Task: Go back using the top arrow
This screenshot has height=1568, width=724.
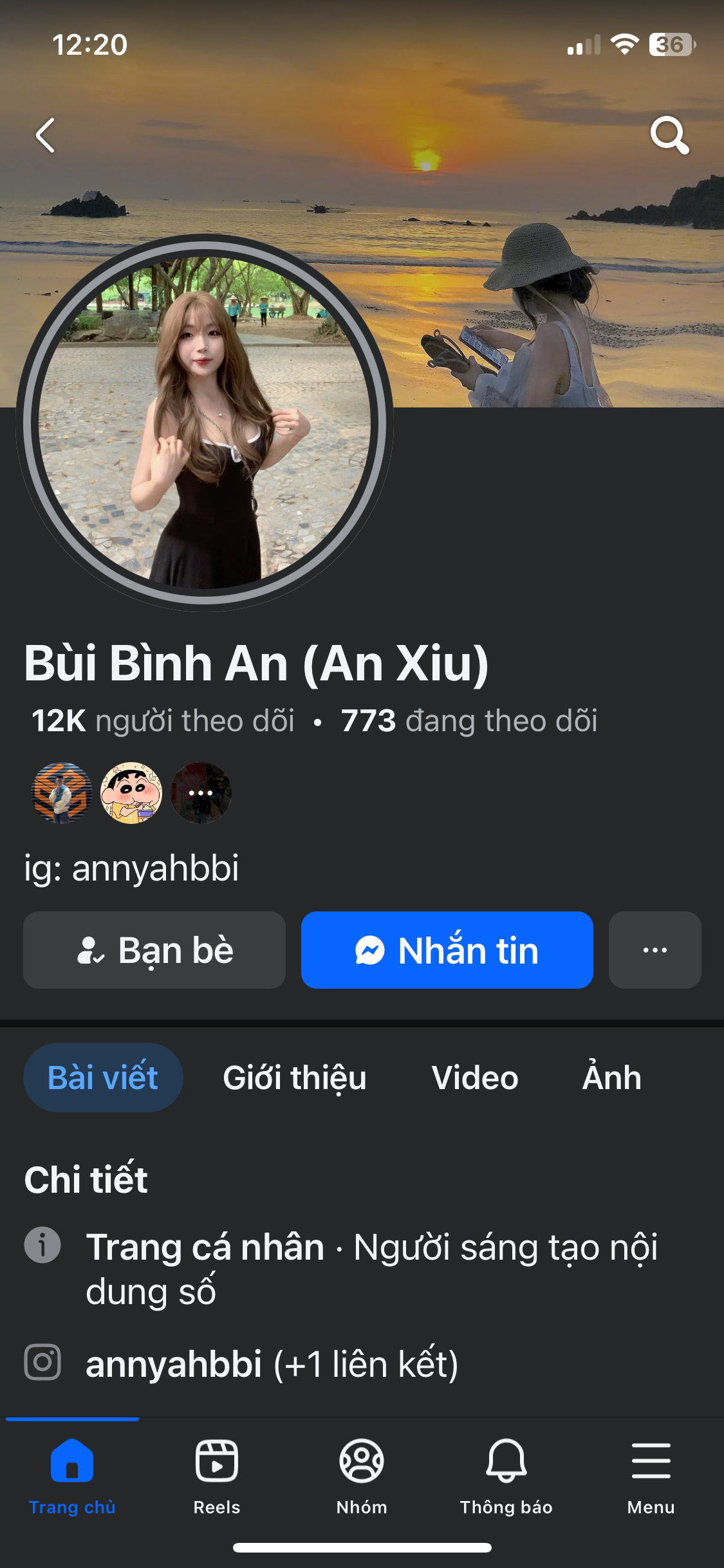Action: coord(45,135)
